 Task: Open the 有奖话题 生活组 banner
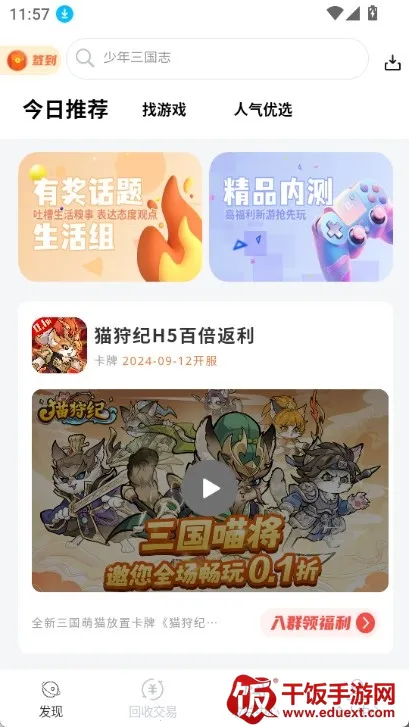pyautogui.click(x=110, y=217)
